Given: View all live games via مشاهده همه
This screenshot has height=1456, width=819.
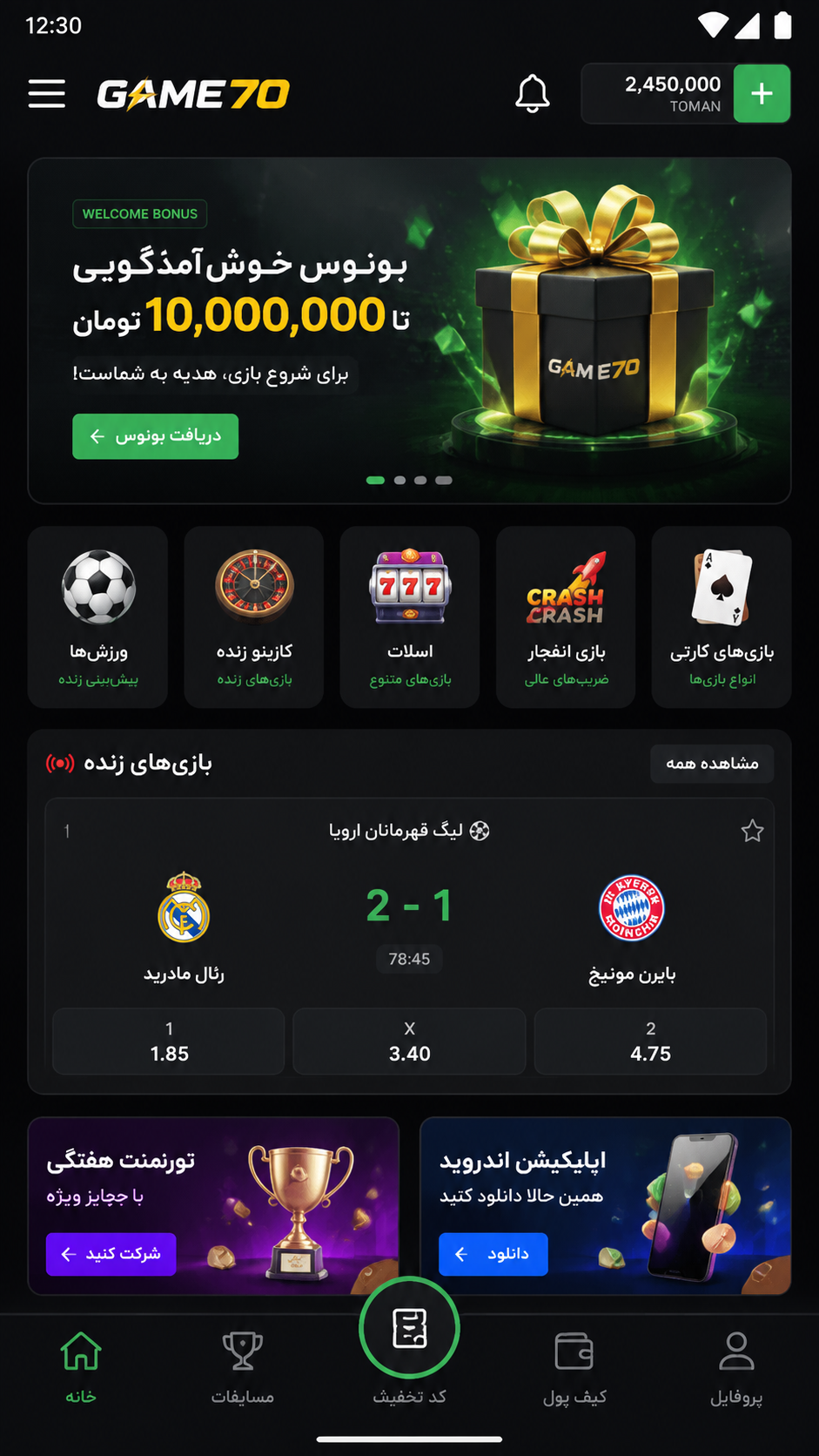Looking at the screenshot, I should 712,764.
